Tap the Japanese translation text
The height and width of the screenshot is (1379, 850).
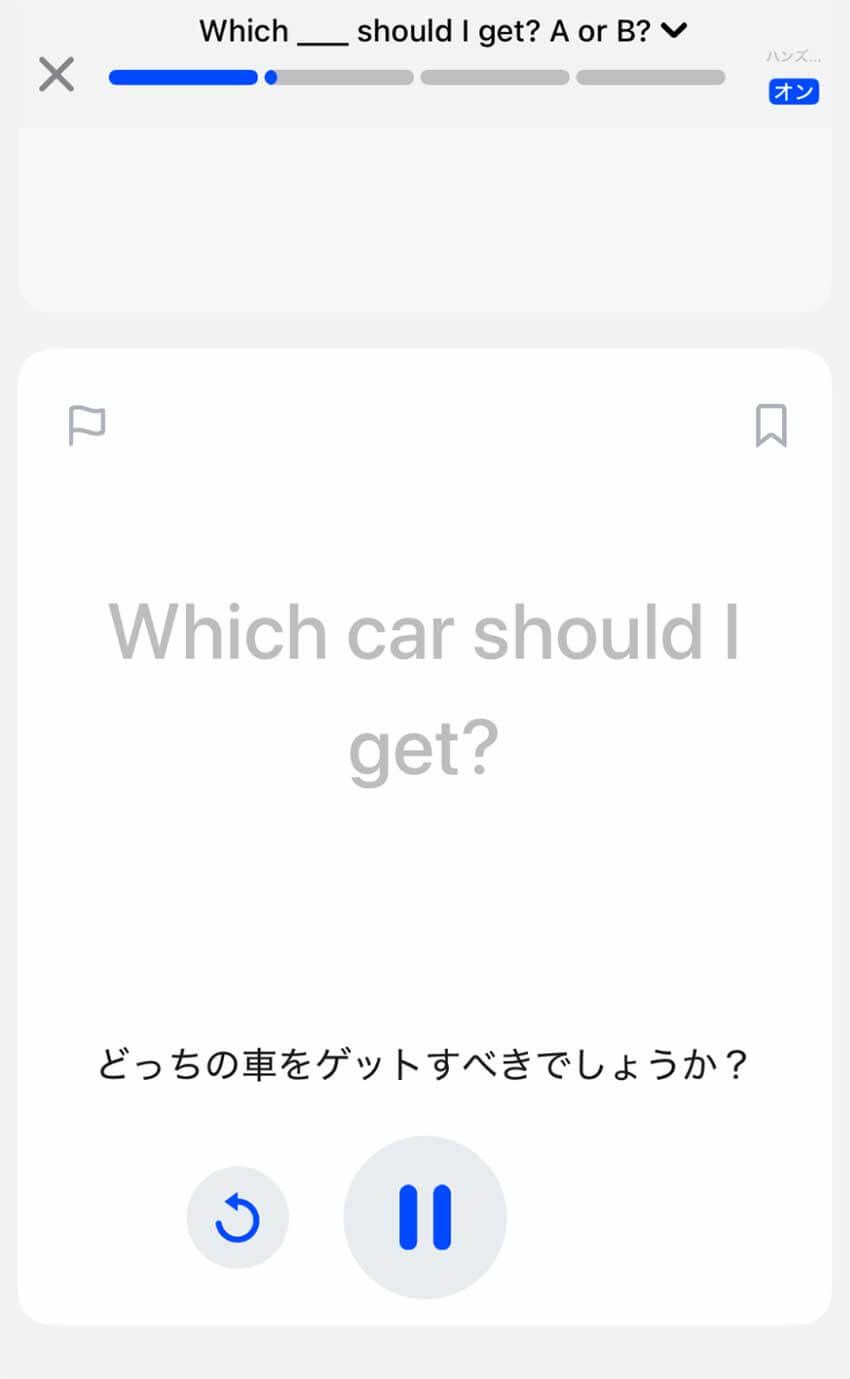423,1064
